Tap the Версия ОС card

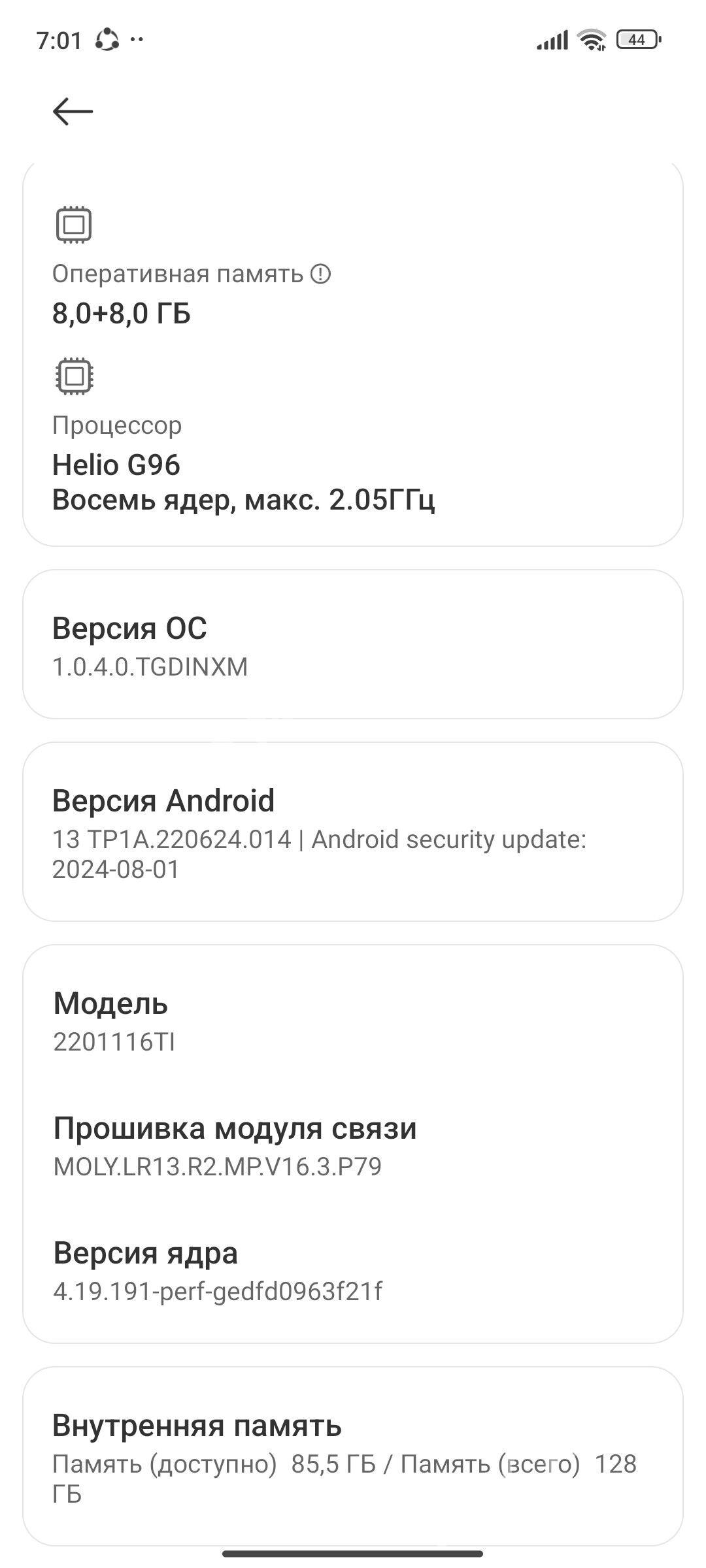[x=353, y=644]
